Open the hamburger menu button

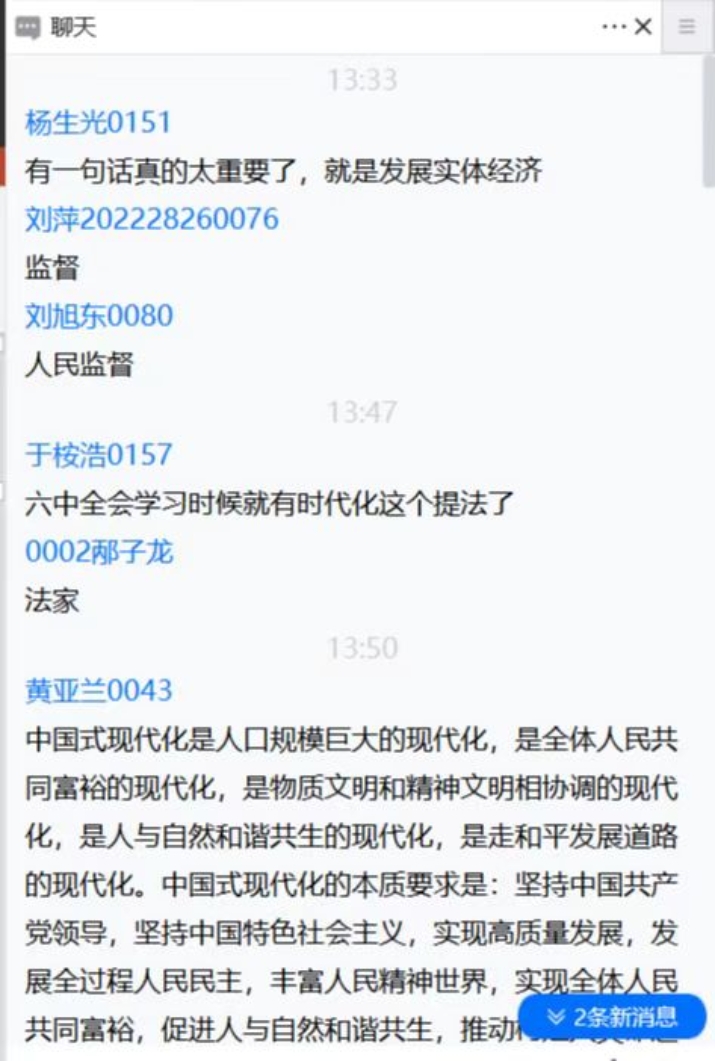tap(687, 27)
